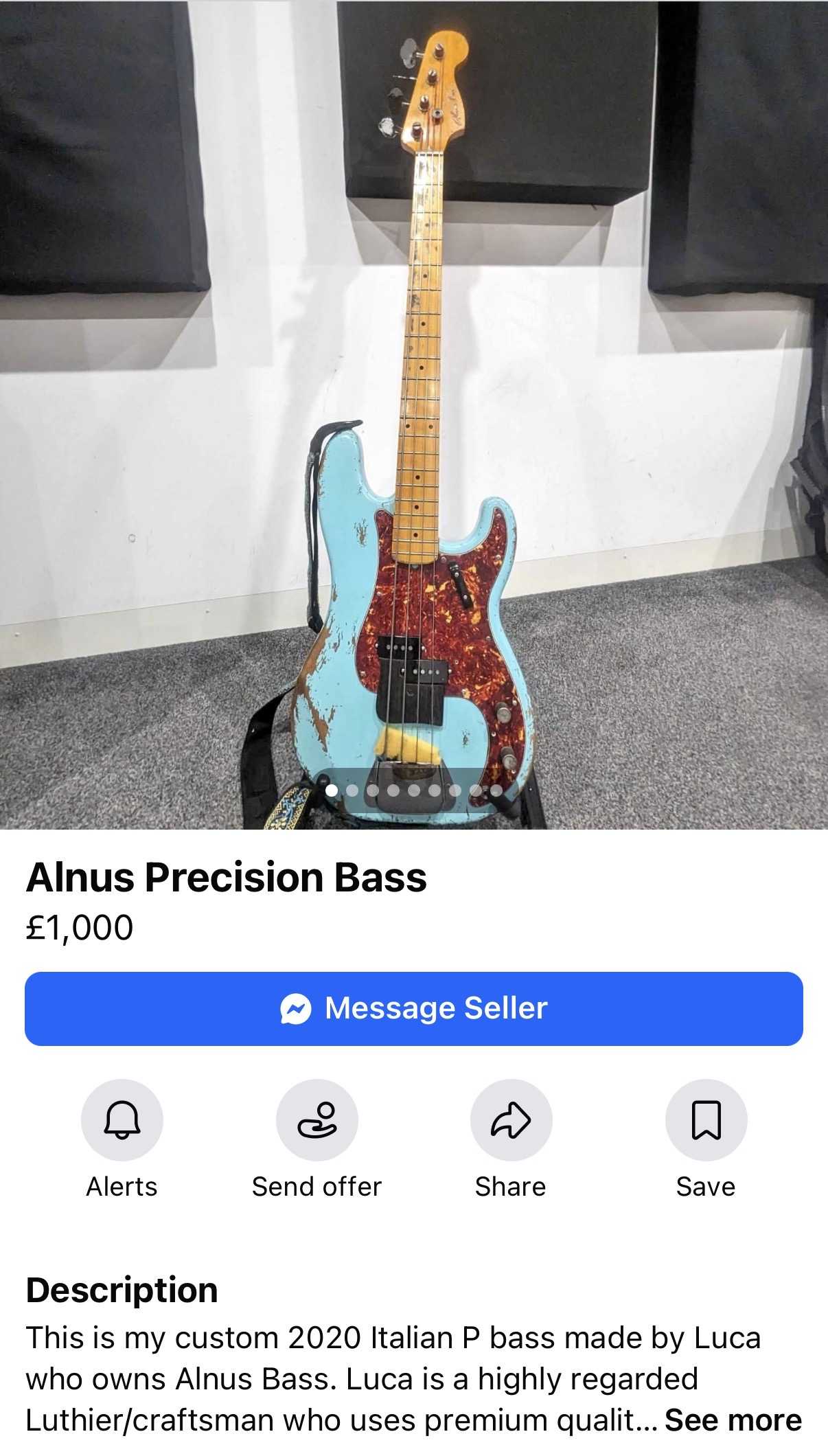This screenshot has height=1456, width=828.
Task: Message the seller about the bass
Action: pos(414,1008)
